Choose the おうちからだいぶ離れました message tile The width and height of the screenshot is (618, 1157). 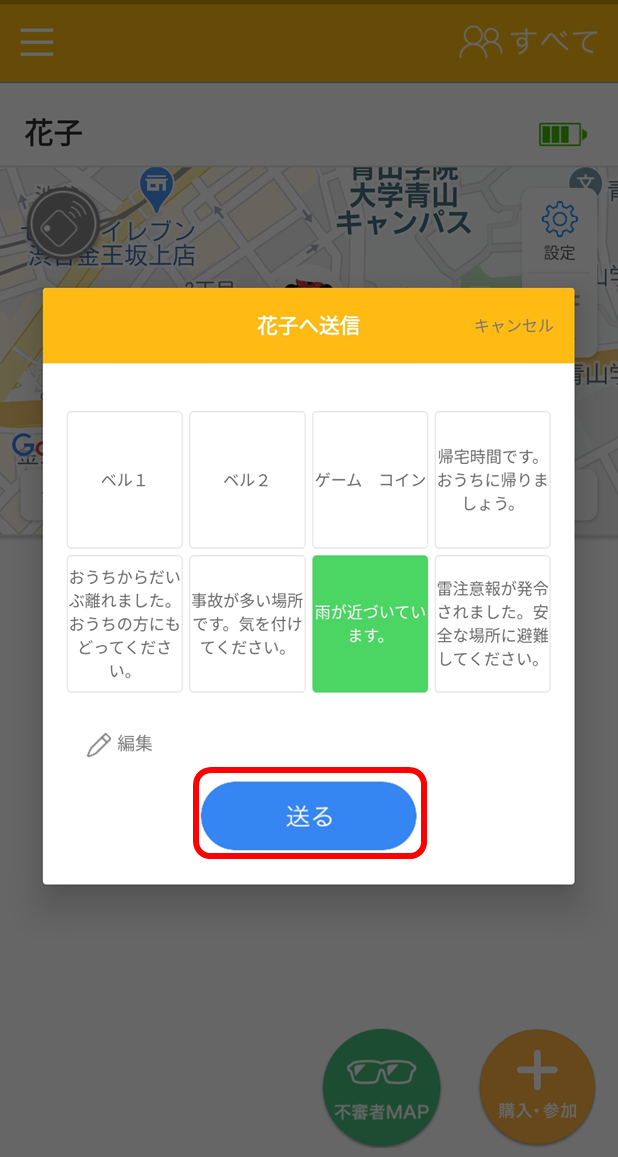(125, 624)
